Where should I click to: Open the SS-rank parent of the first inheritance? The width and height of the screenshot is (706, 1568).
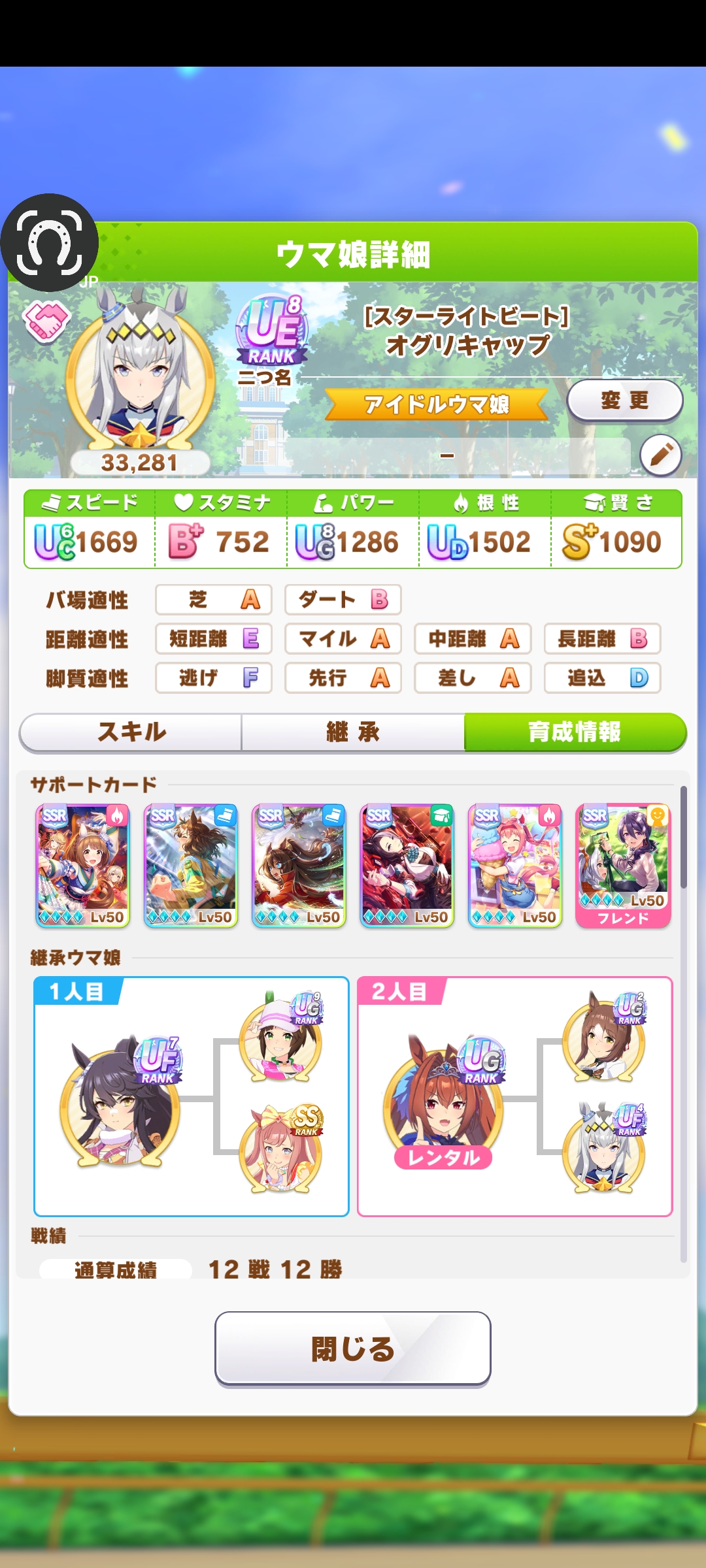click(x=281, y=1149)
